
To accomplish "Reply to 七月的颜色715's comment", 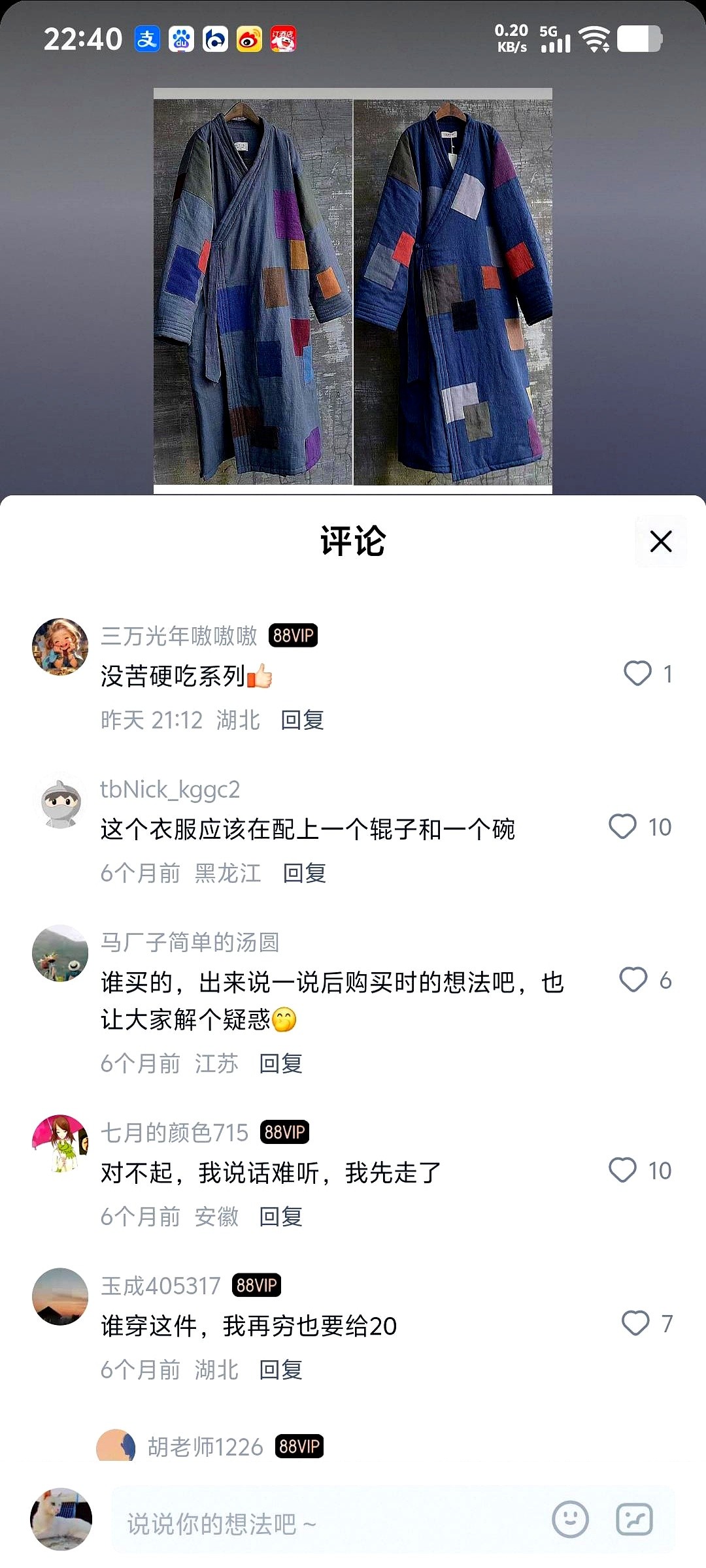I will 281,1217.
